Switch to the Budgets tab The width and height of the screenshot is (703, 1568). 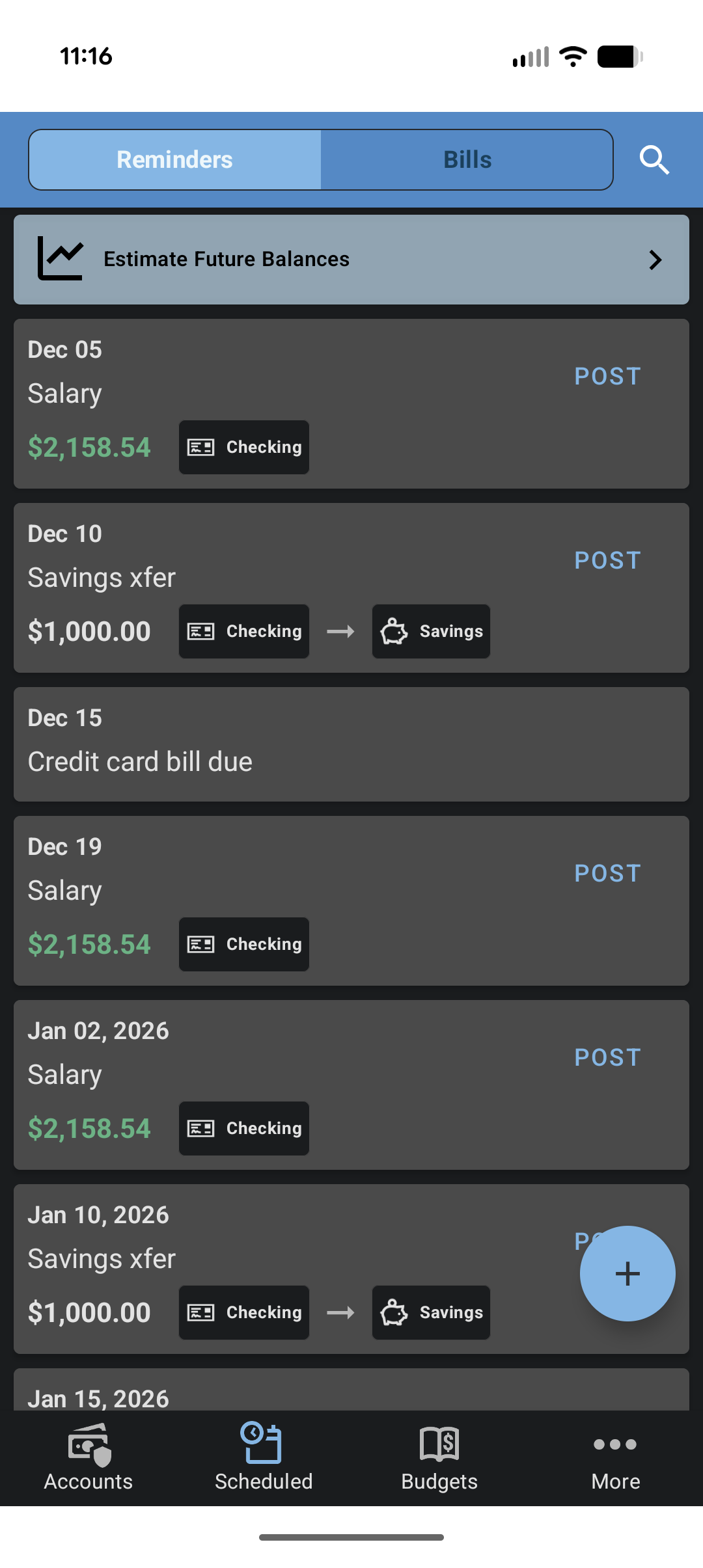pos(439,1457)
